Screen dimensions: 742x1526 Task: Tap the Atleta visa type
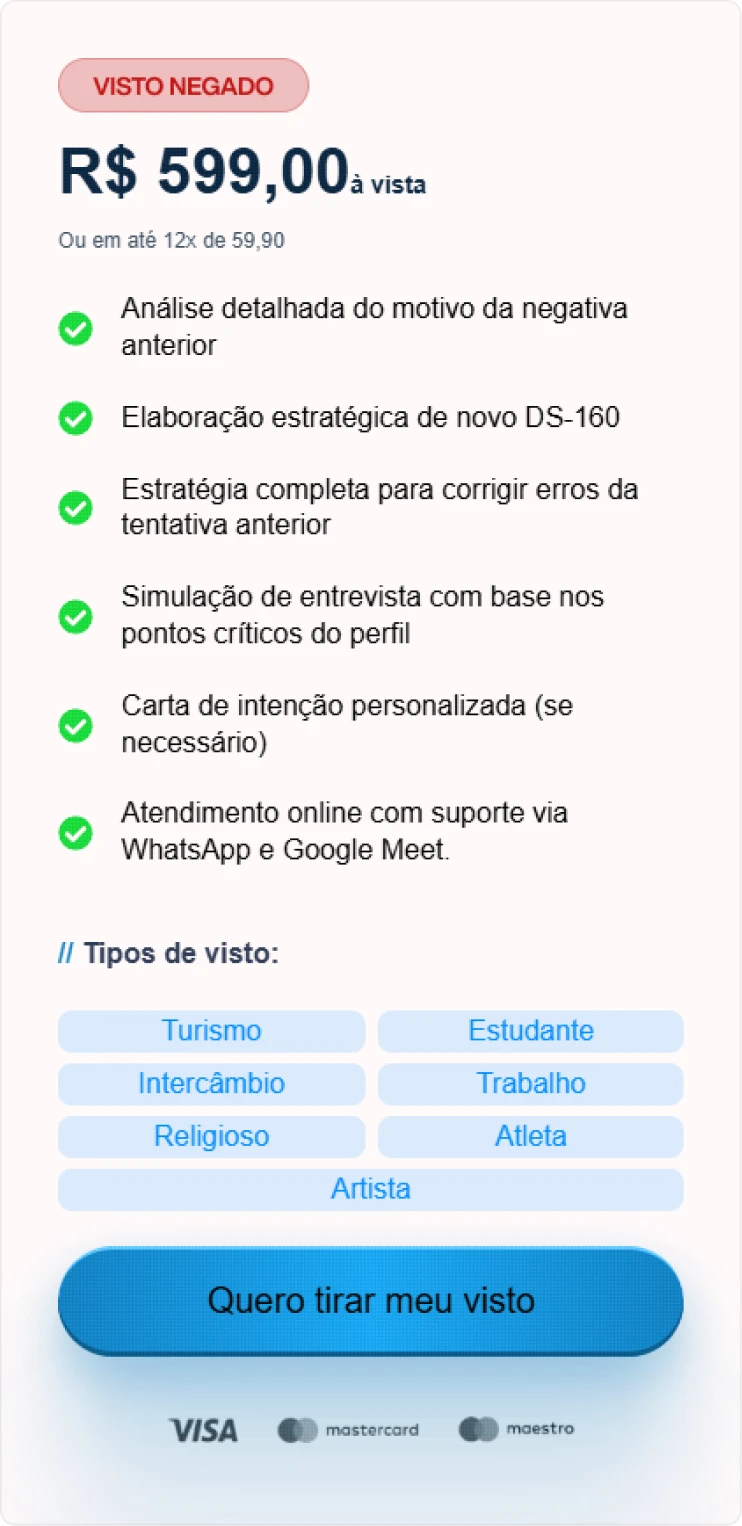pos(530,1137)
